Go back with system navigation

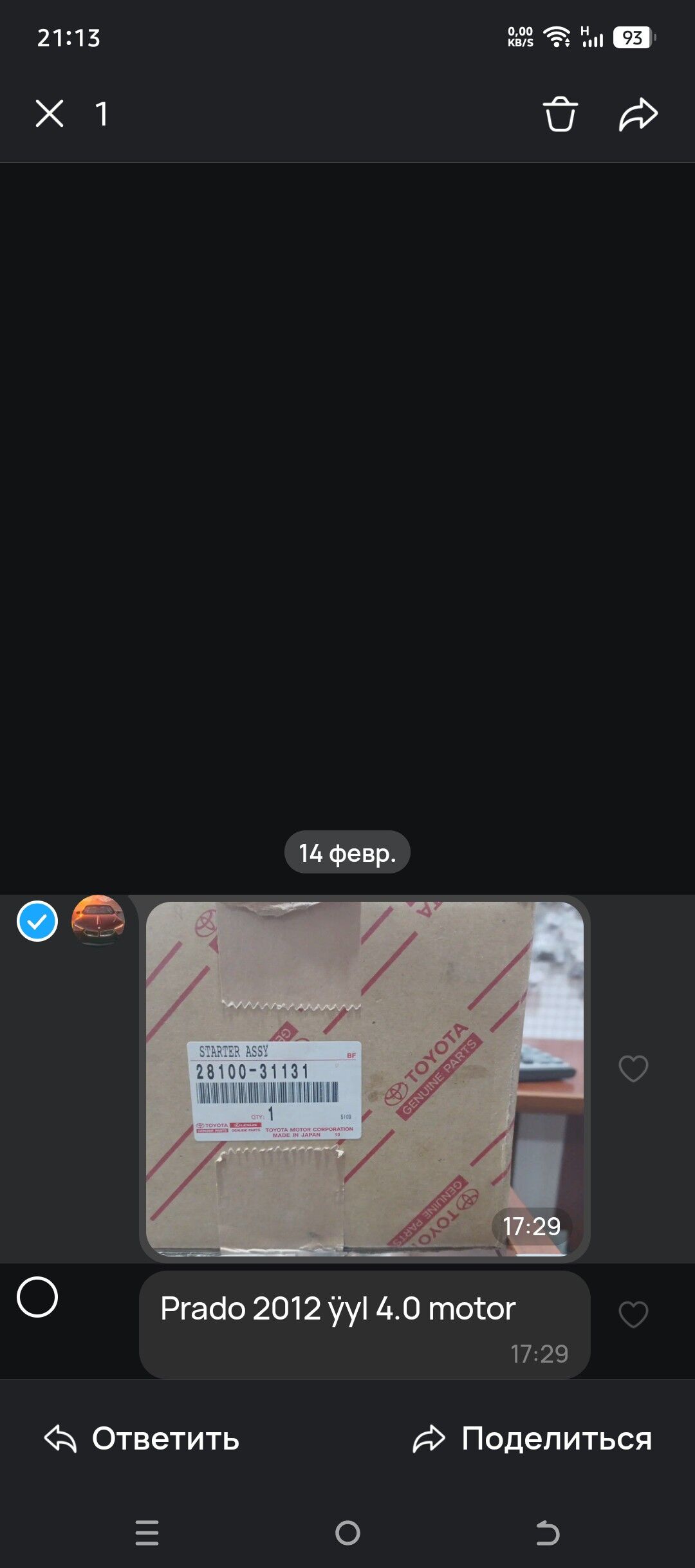548,1533
